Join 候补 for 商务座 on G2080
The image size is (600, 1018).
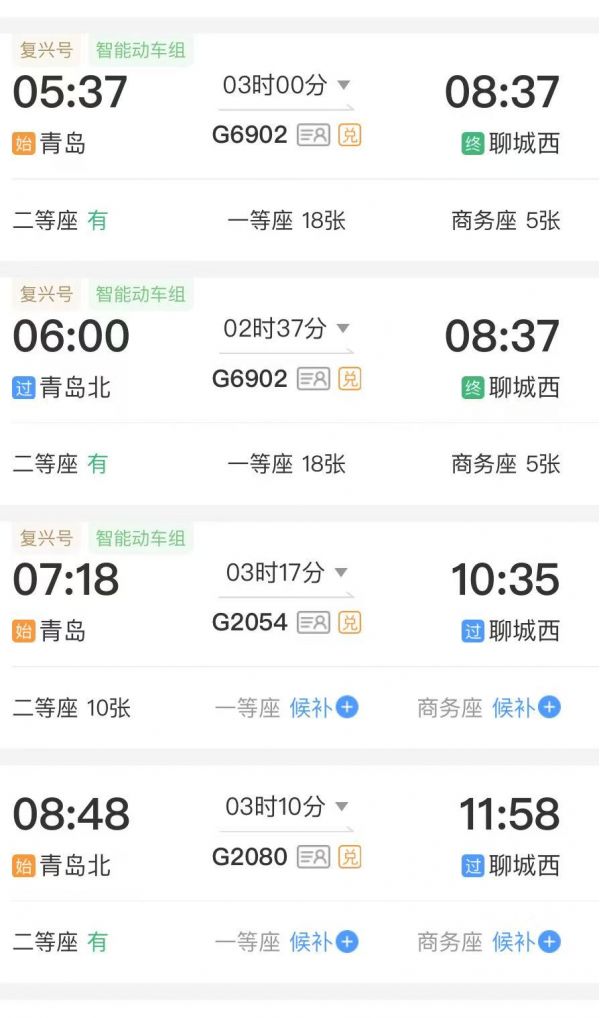pos(526,942)
